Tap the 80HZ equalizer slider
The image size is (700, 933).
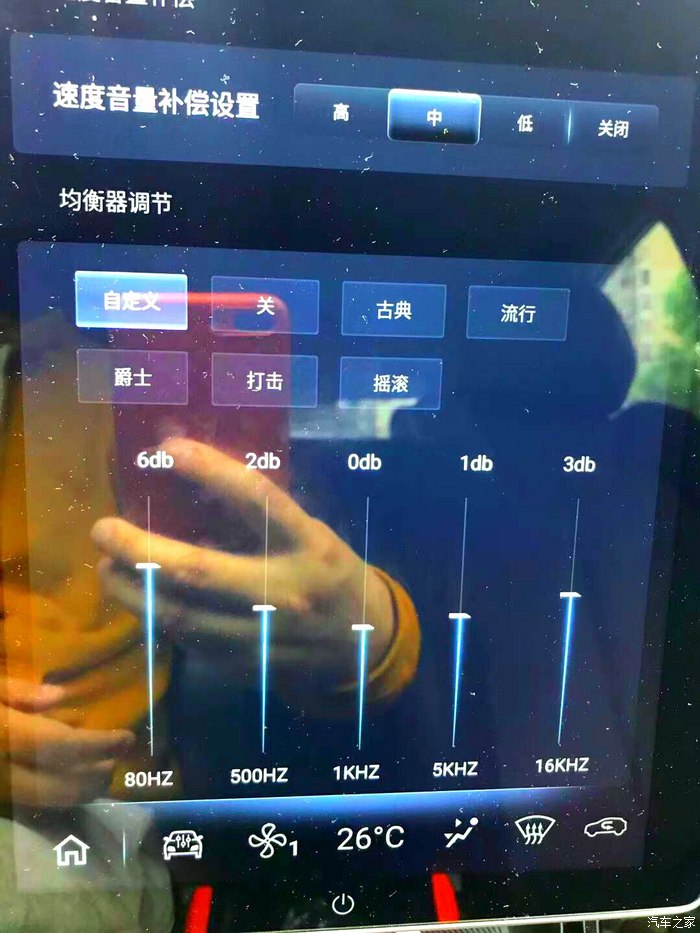pos(149,566)
